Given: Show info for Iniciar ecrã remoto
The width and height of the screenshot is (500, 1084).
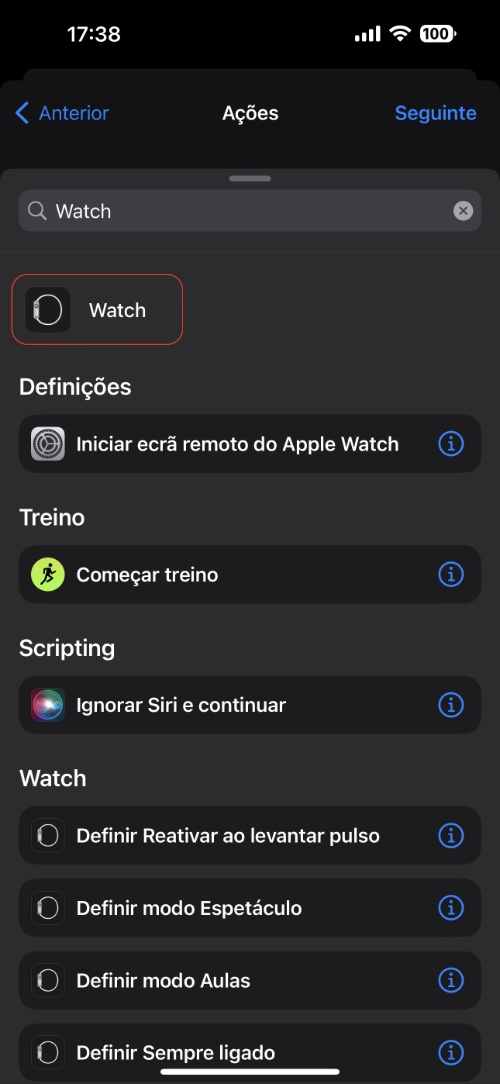Looking at the screenshot, I should tap(451, 444).
